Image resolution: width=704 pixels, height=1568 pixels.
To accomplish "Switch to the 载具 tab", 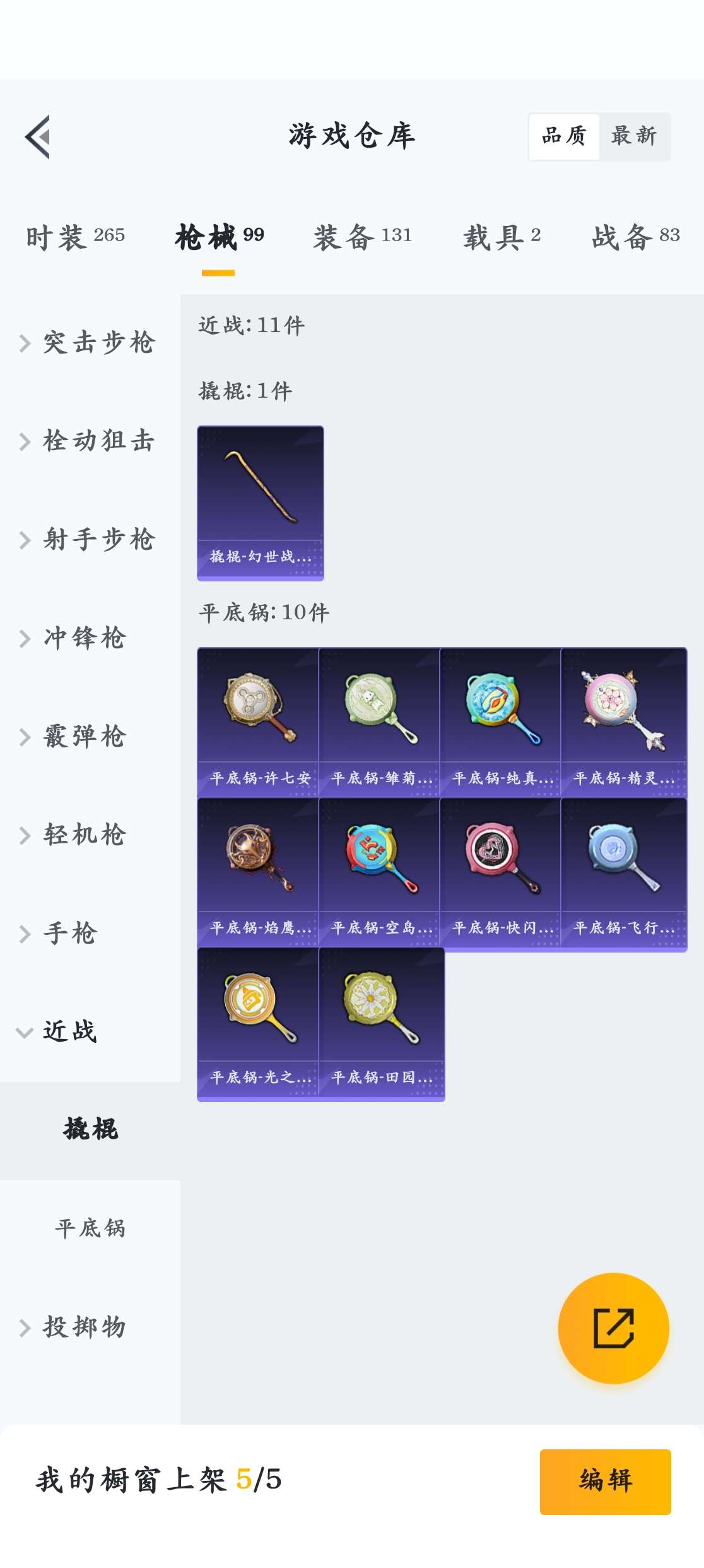I will click(502, 237).
